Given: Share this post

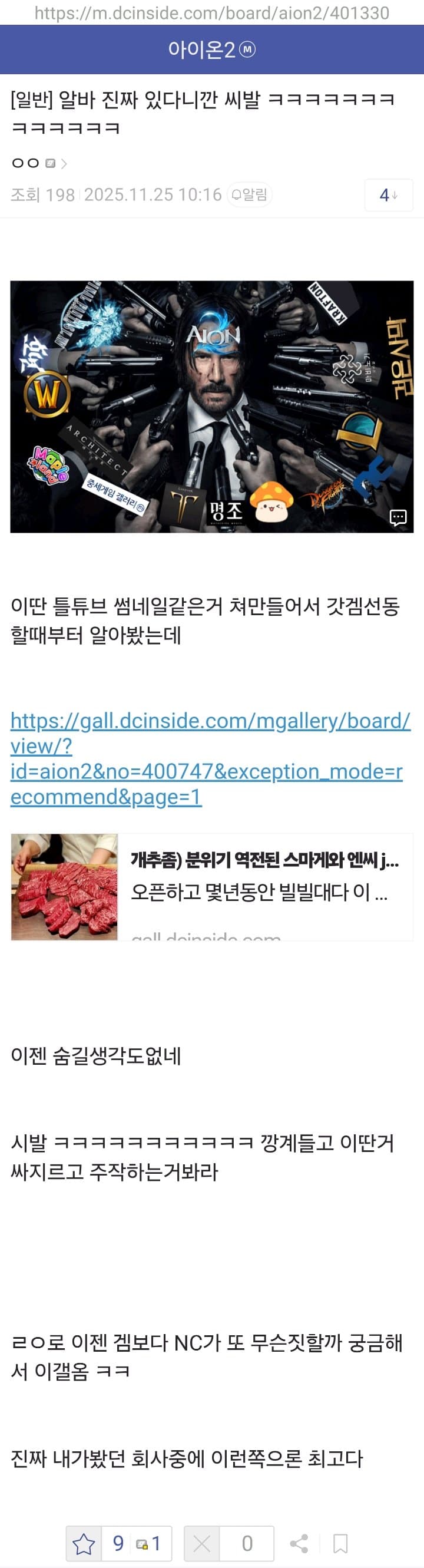Looking at the screenshot, I should click(299, 1543).
